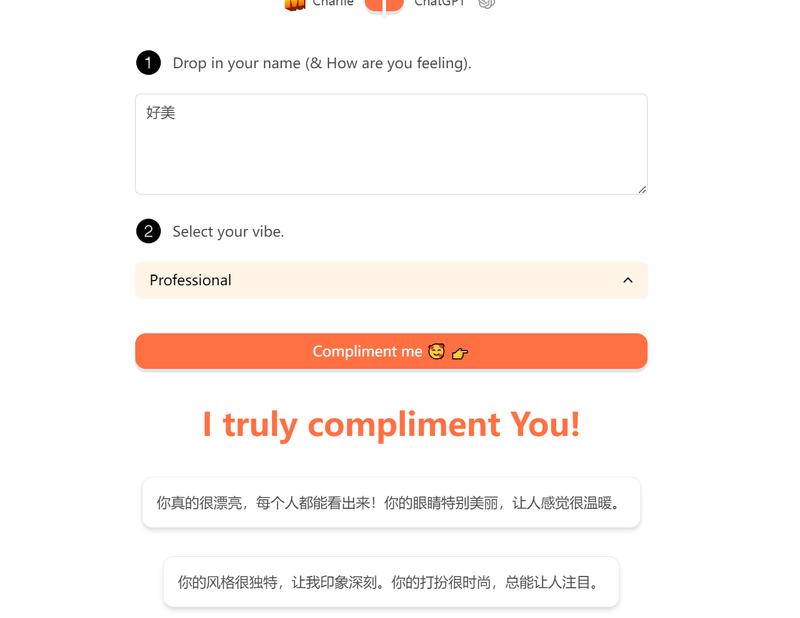Hit the Compliment me button
The height and width of the screenshot is (618, 800).
[391, 351]
